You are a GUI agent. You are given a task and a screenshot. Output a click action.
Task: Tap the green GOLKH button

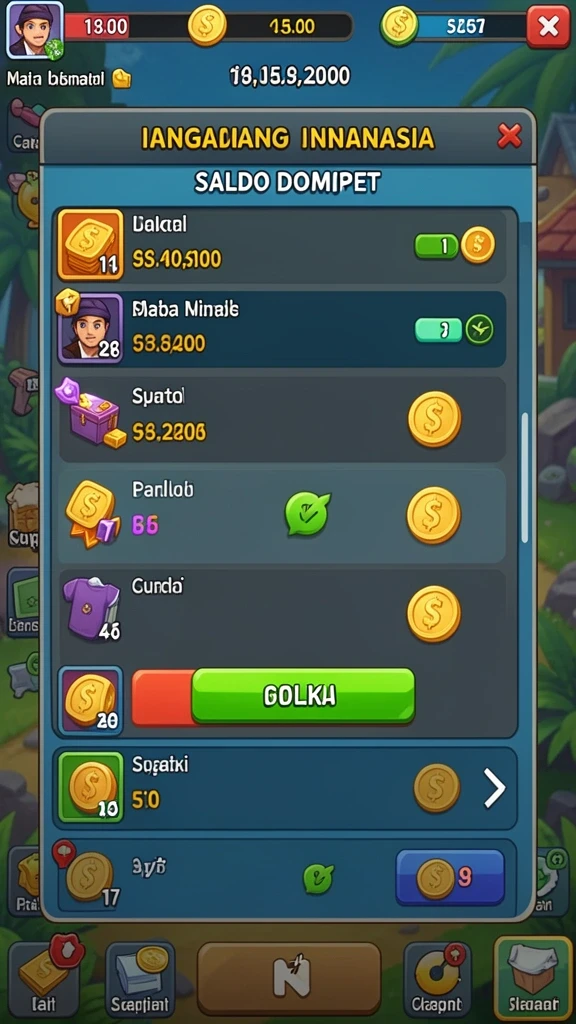pos(303,696)
